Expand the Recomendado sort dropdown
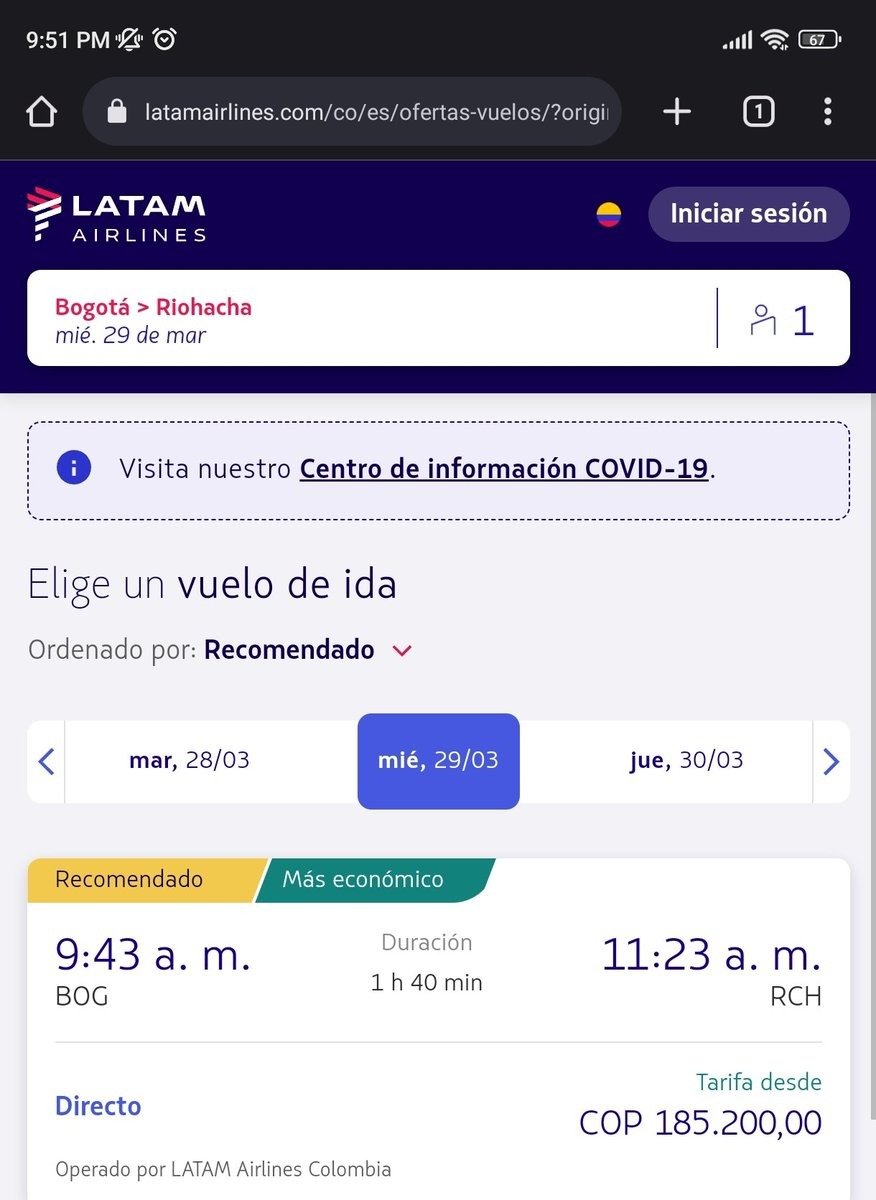This screenshot has height=1200, width=876. 308,650
